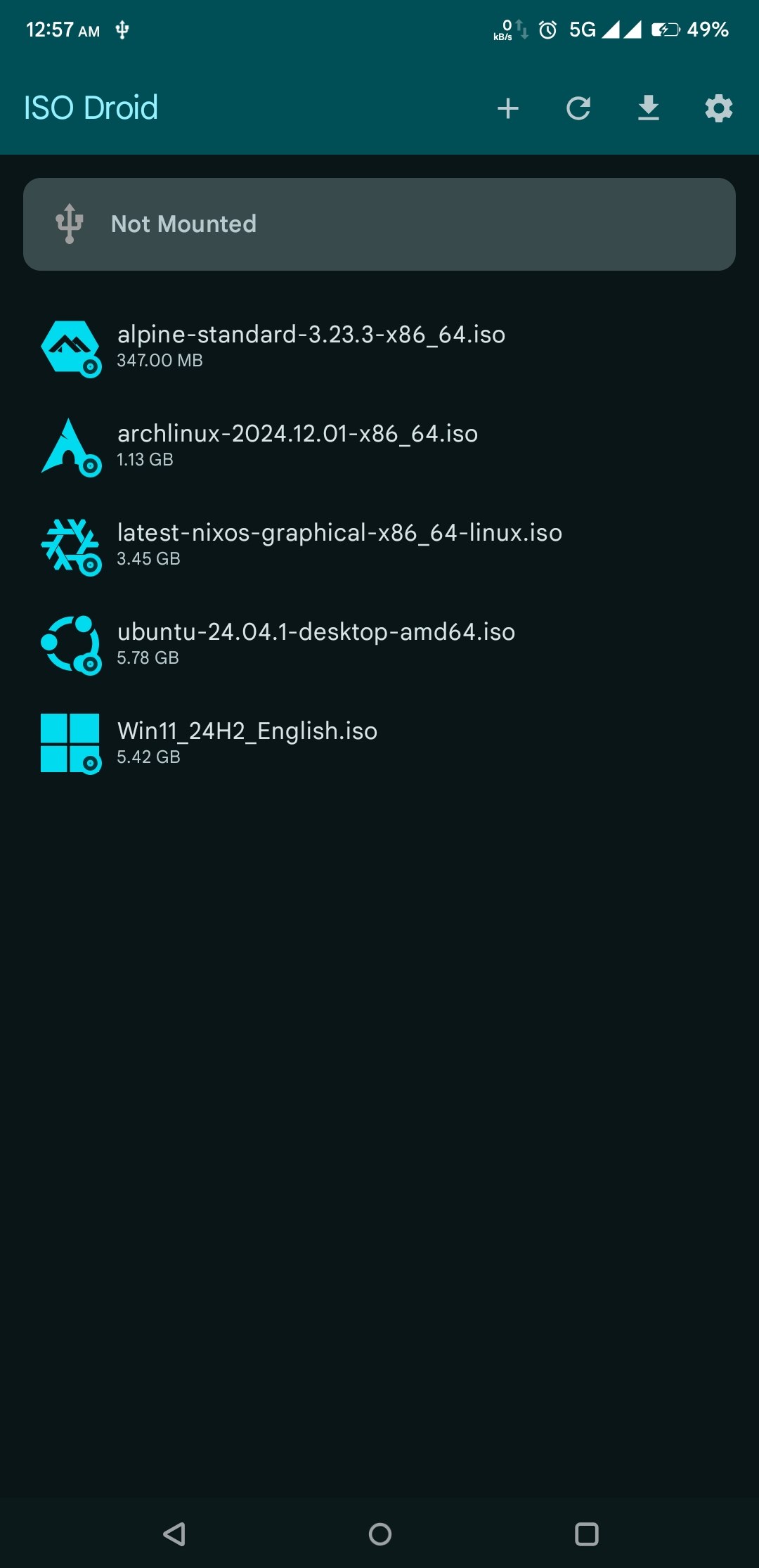The image size is (759, 1568).
Task: Open ISO Droid settings gear
Action: 718,108
